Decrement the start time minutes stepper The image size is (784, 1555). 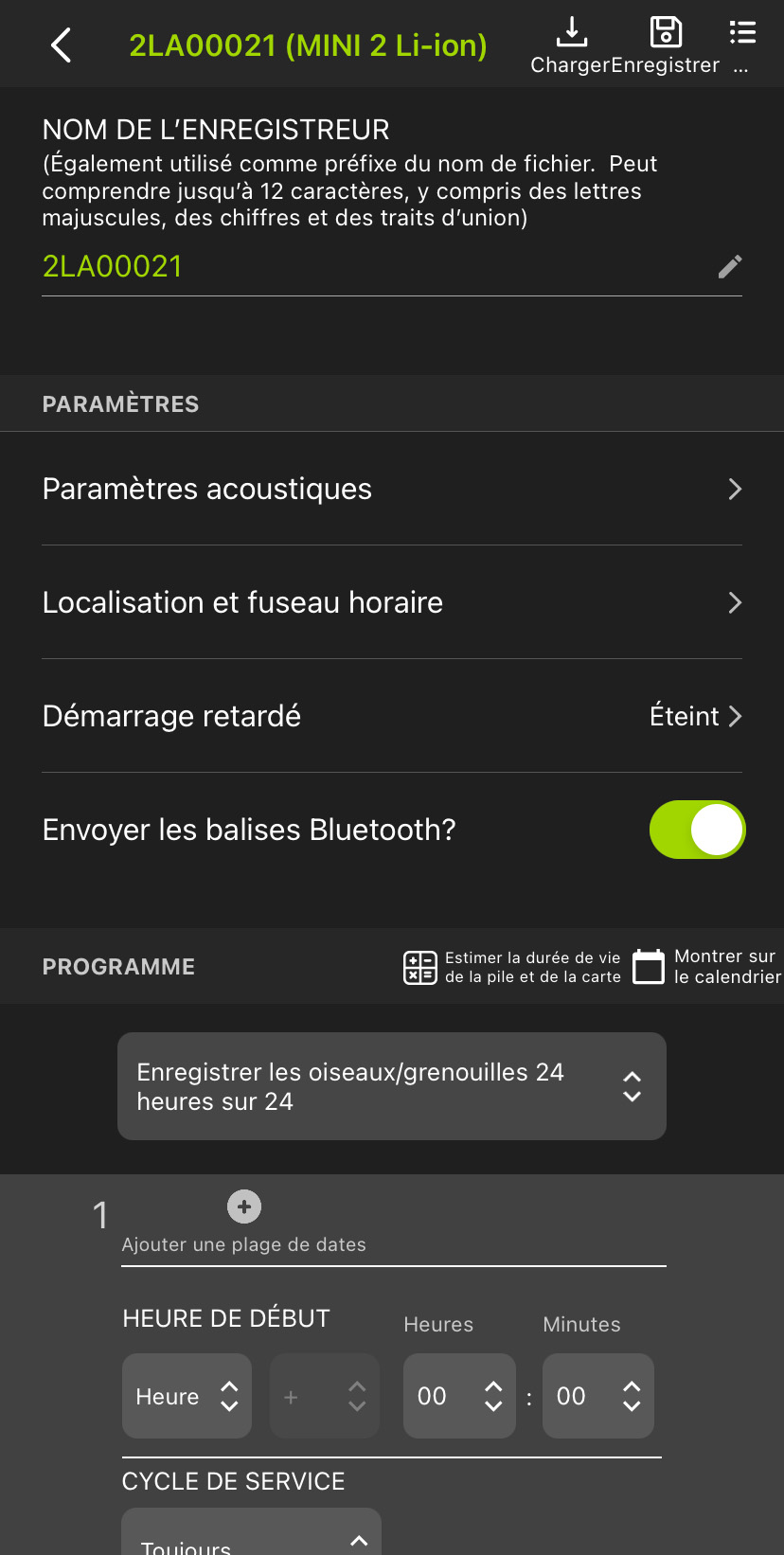633,1405
